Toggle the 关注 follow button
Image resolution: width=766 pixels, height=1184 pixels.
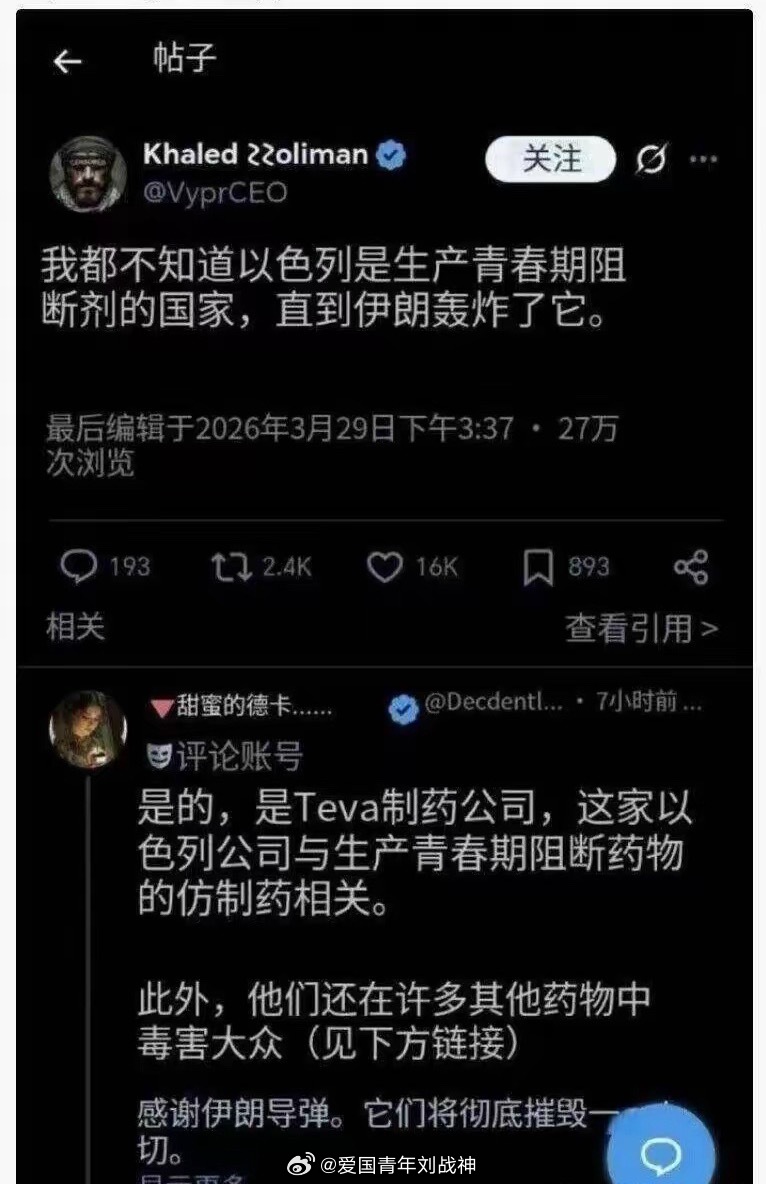(x=549, y=158)
